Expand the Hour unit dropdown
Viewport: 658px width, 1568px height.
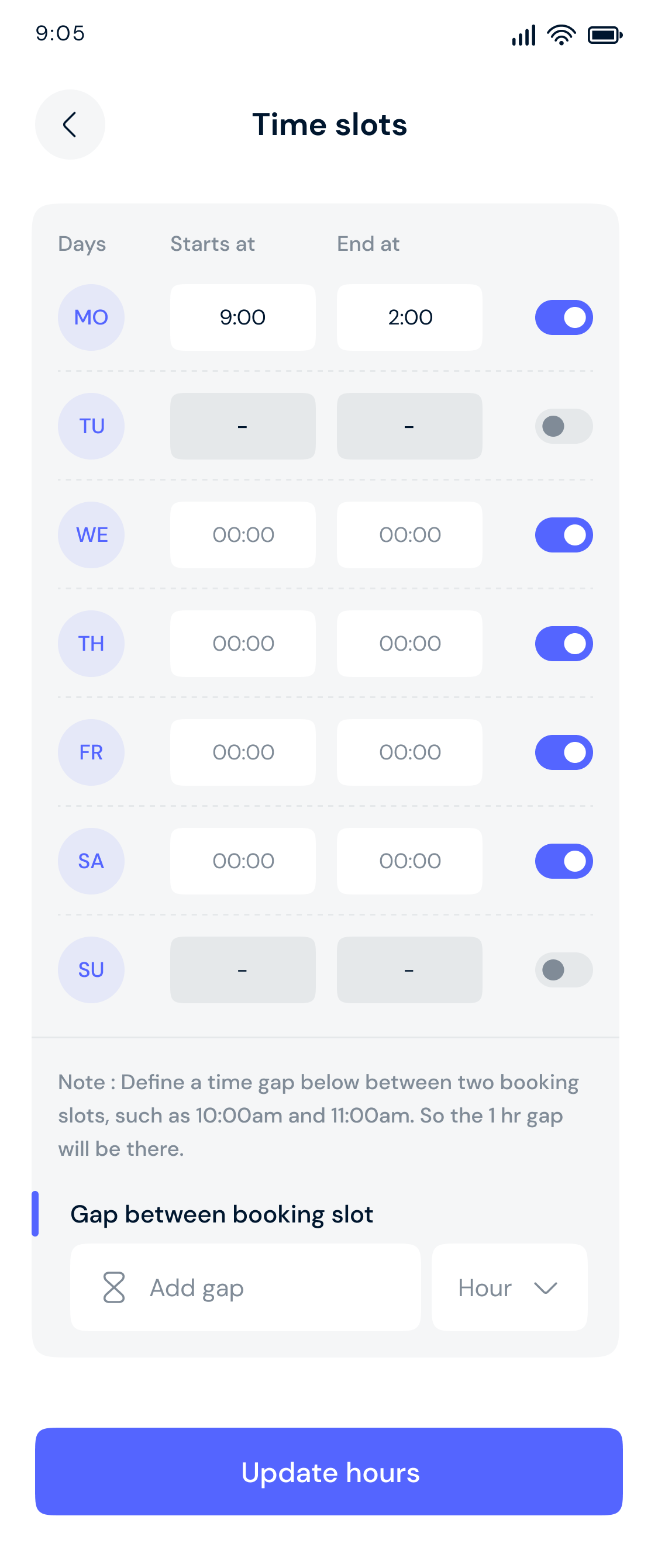[509, 1287]
